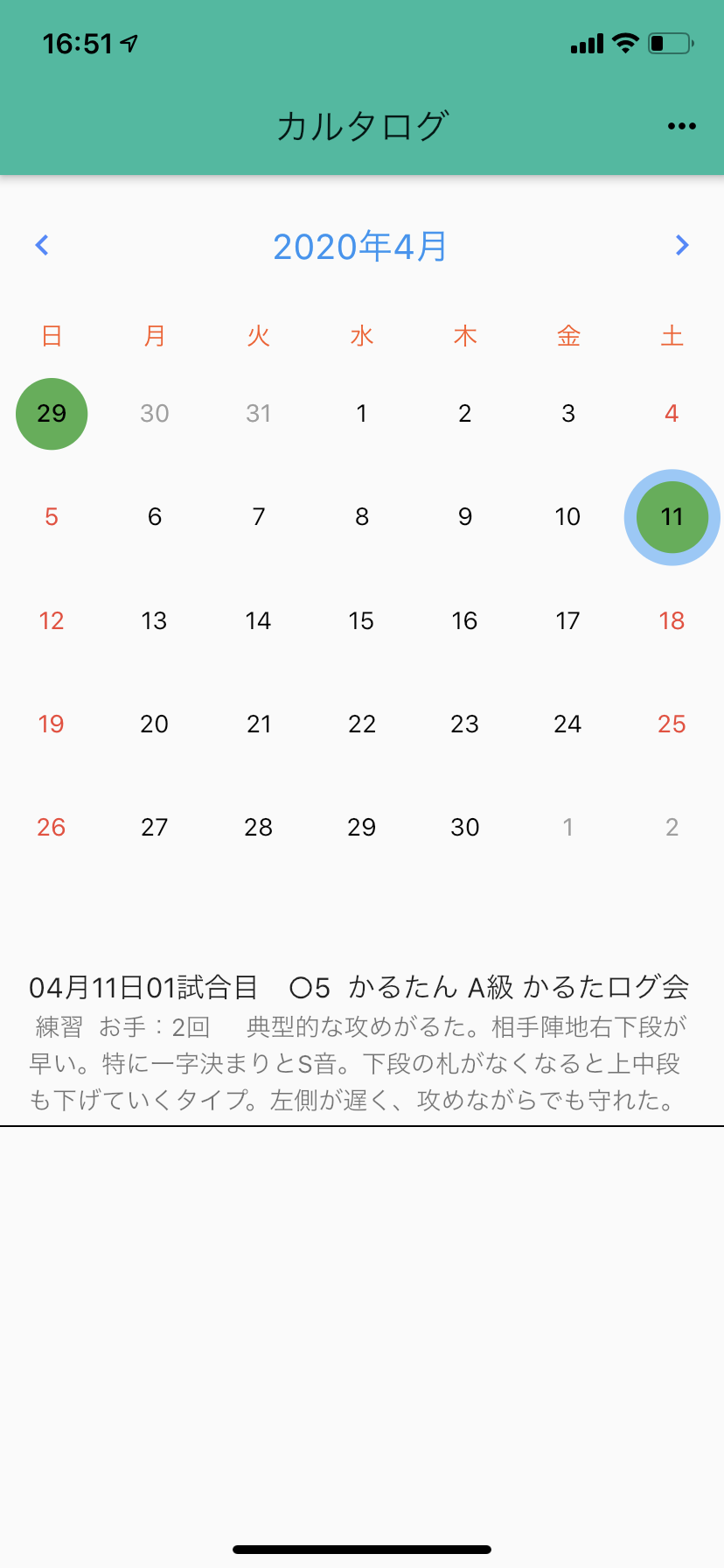This screenshot has width=724, height=1568.
Task: Select April 15 on the calendar
Action: click(361, 621)
